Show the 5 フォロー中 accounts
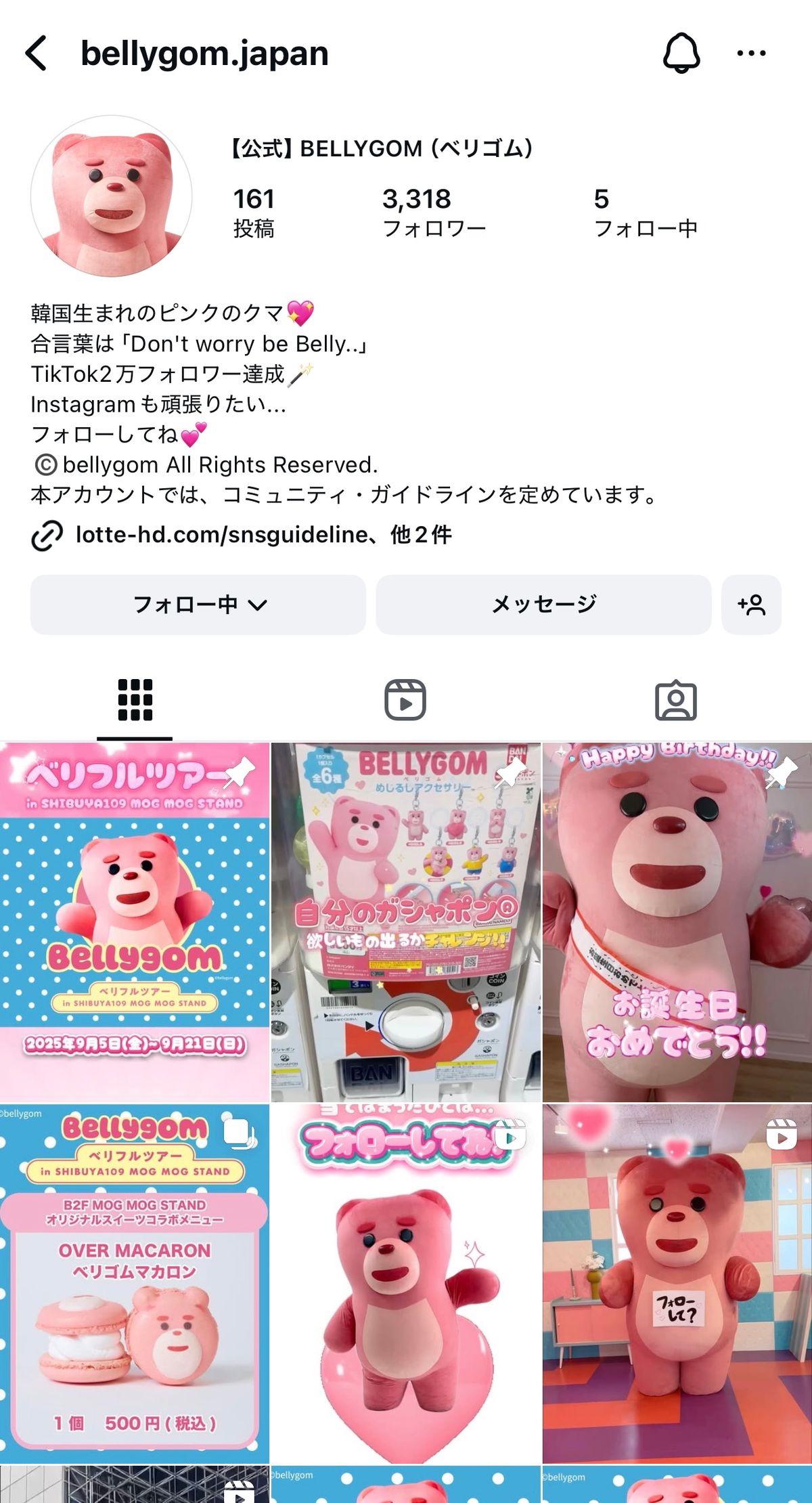812x1503 pixels. [645, 213]
